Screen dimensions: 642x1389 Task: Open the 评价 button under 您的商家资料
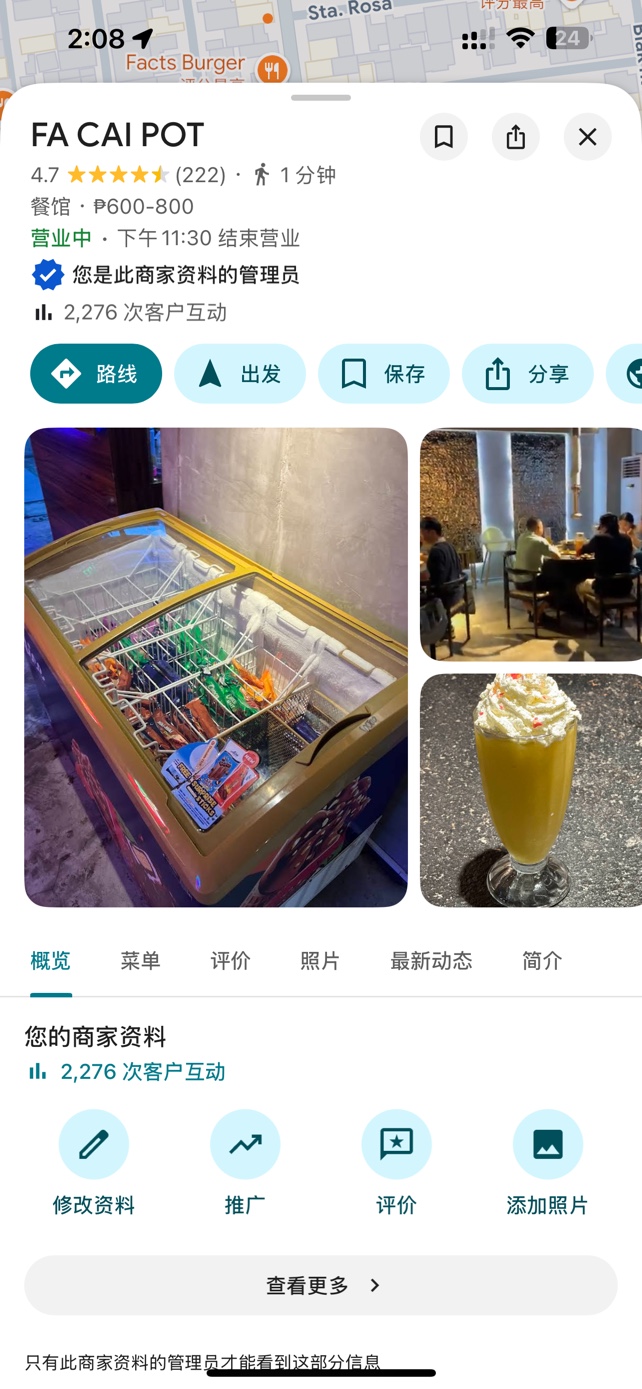pos(396,1163)
